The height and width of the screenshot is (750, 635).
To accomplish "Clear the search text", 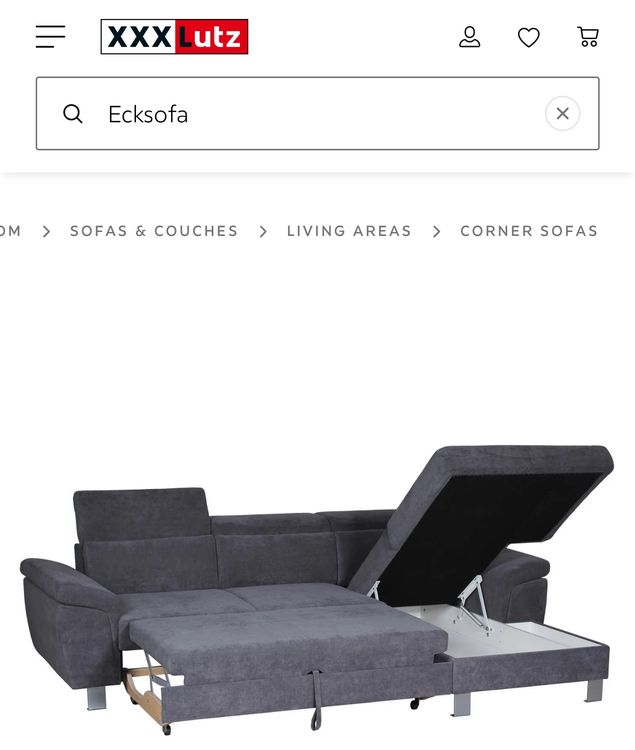I will click(562, 114).
